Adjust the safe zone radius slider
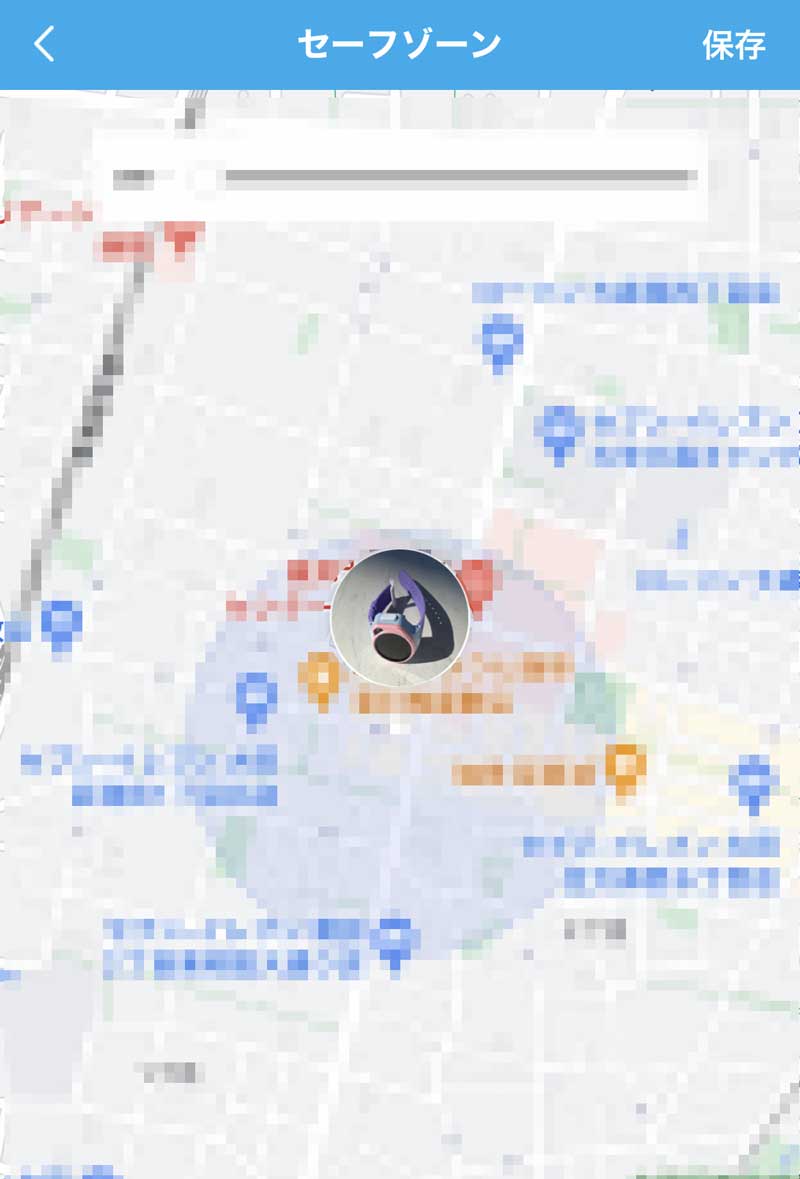 pyautogui.click(x=204, y=179)
